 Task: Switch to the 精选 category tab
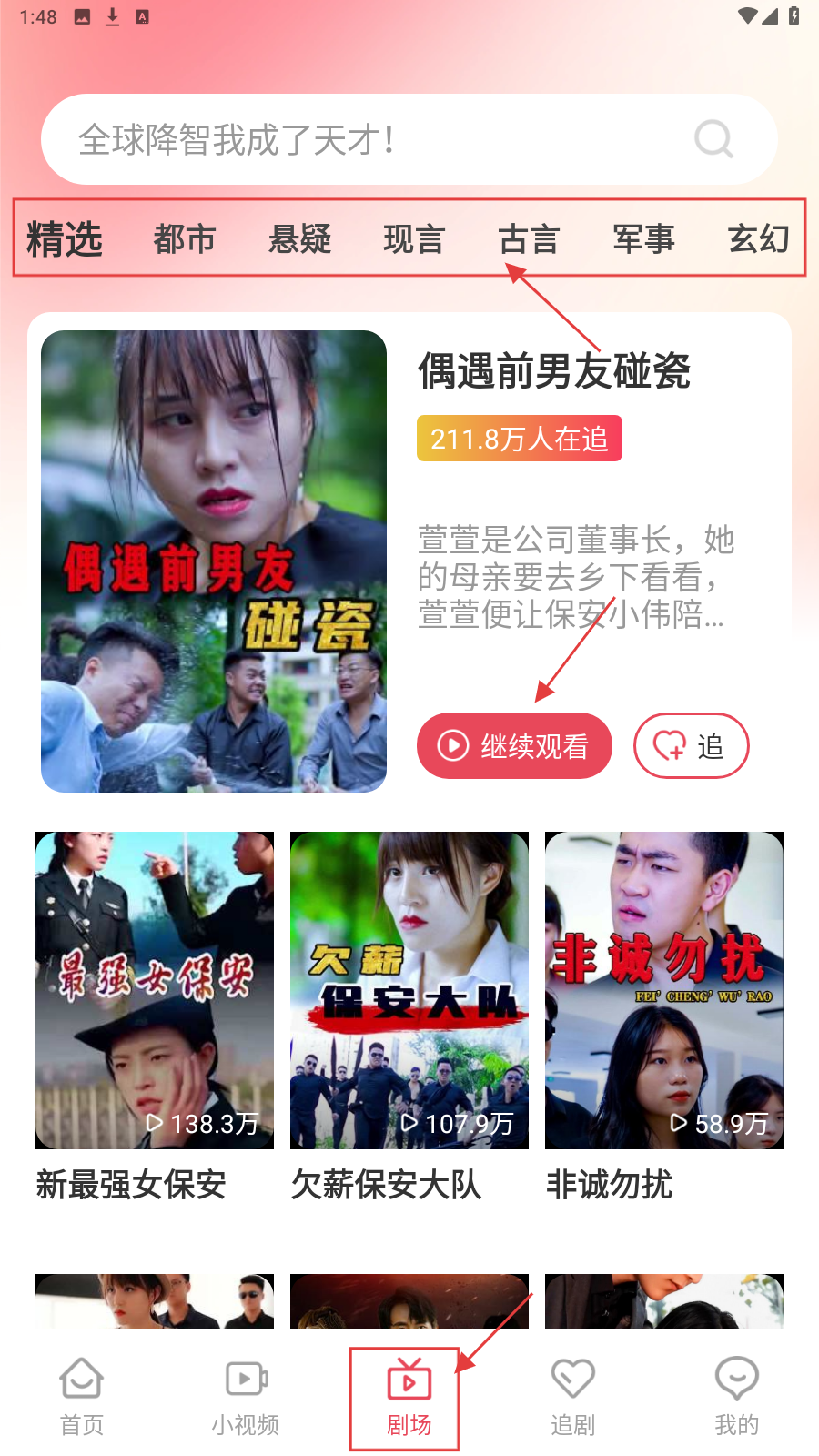point(65,239)
